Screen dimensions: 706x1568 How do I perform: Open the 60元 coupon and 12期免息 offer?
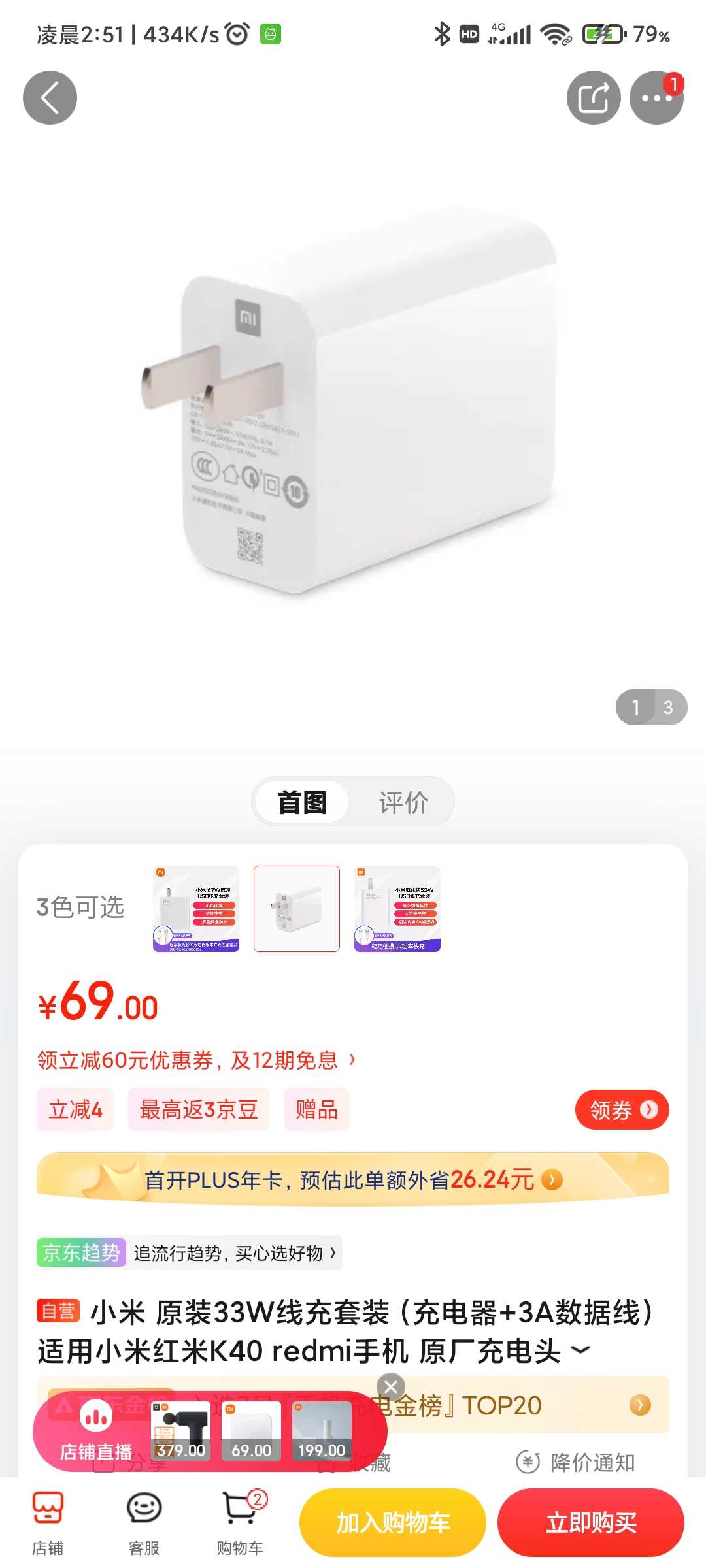196,1060
